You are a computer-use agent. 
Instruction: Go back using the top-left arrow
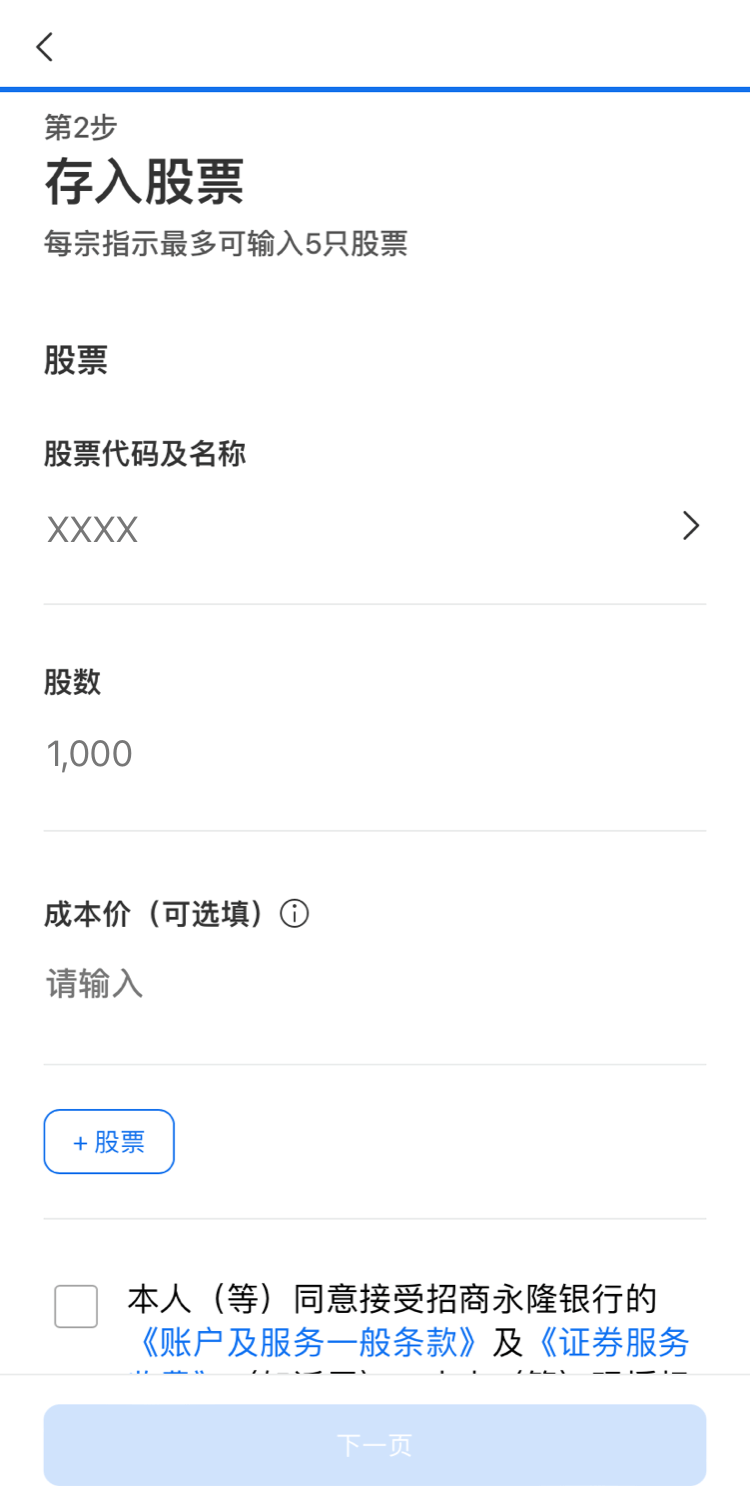click(44, 46)
